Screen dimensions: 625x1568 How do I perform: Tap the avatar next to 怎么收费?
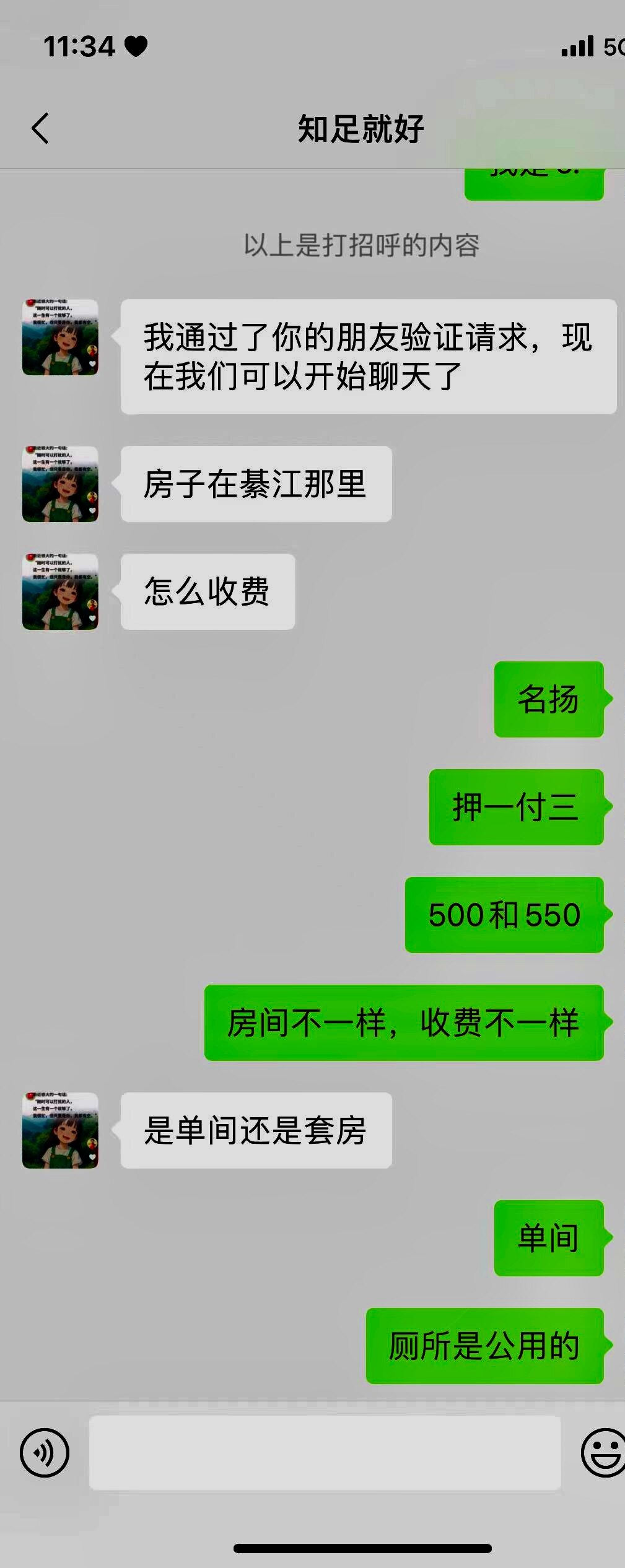pyautogui.click(x=60, y=591)
